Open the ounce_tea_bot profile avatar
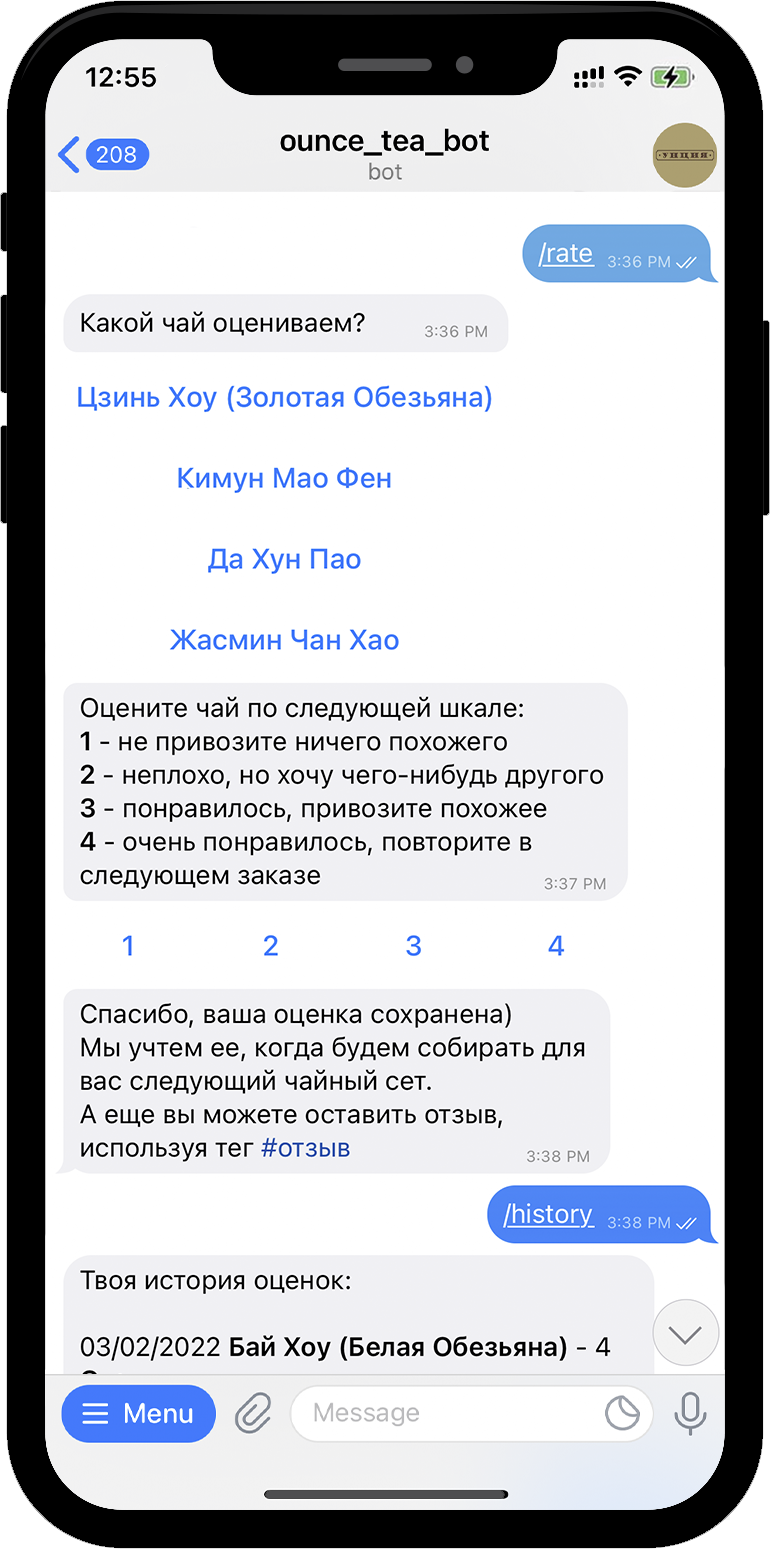770x1549 pixels. coord(685,155)
